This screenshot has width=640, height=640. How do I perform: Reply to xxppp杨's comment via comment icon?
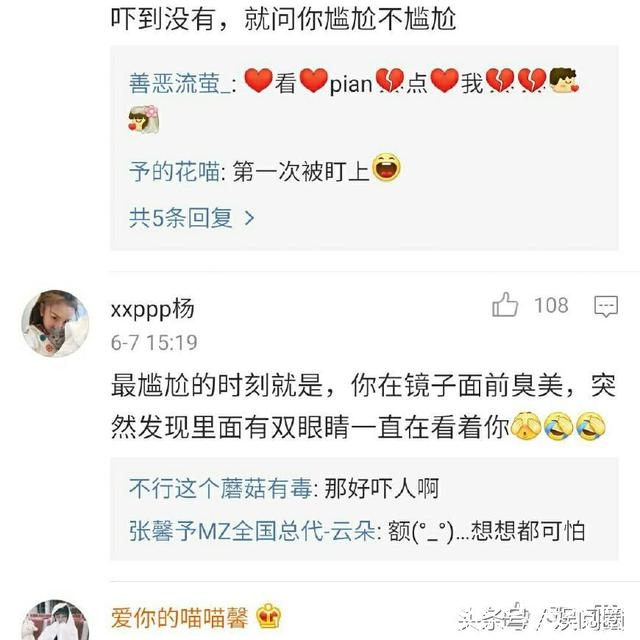[x=606, y=306]
